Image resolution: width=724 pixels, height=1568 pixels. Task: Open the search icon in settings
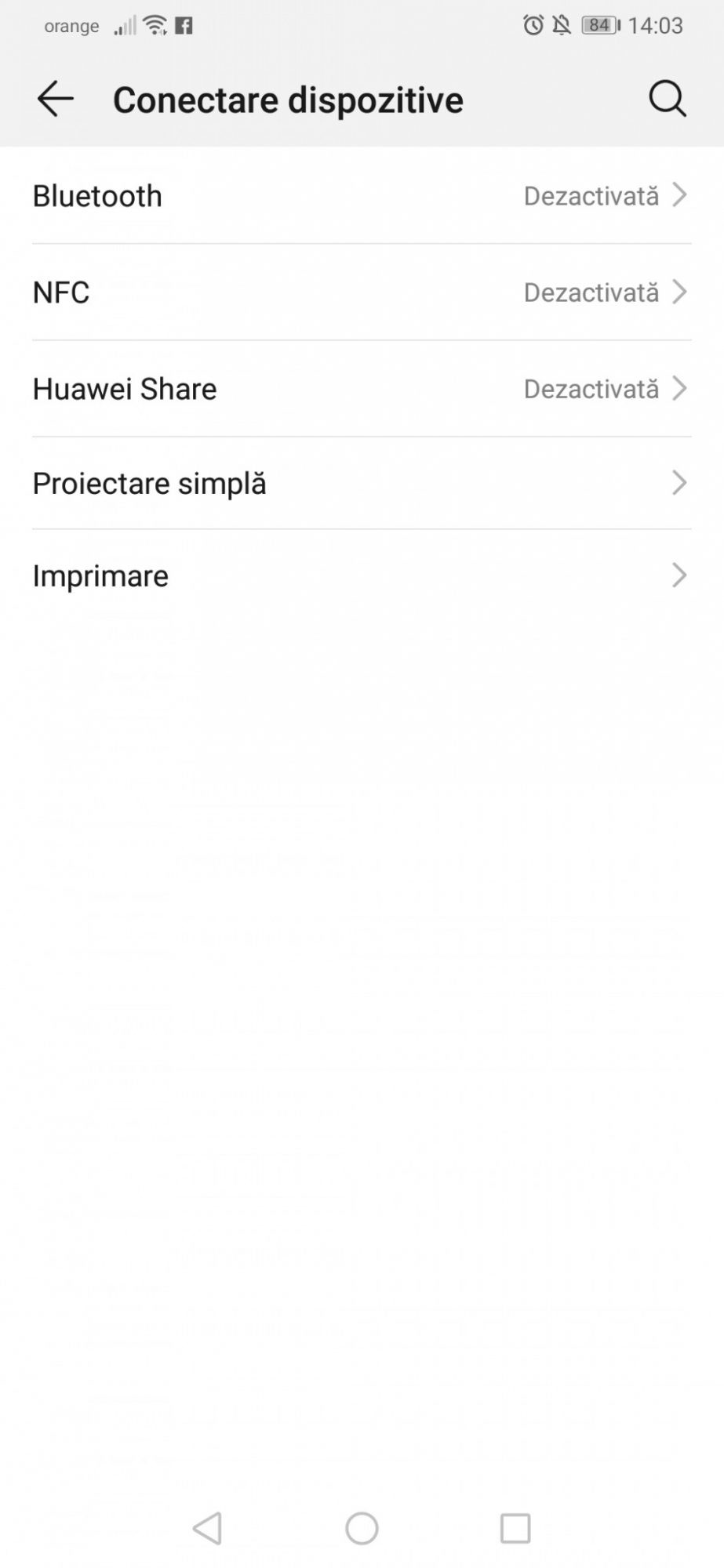[x=667, y=99]
